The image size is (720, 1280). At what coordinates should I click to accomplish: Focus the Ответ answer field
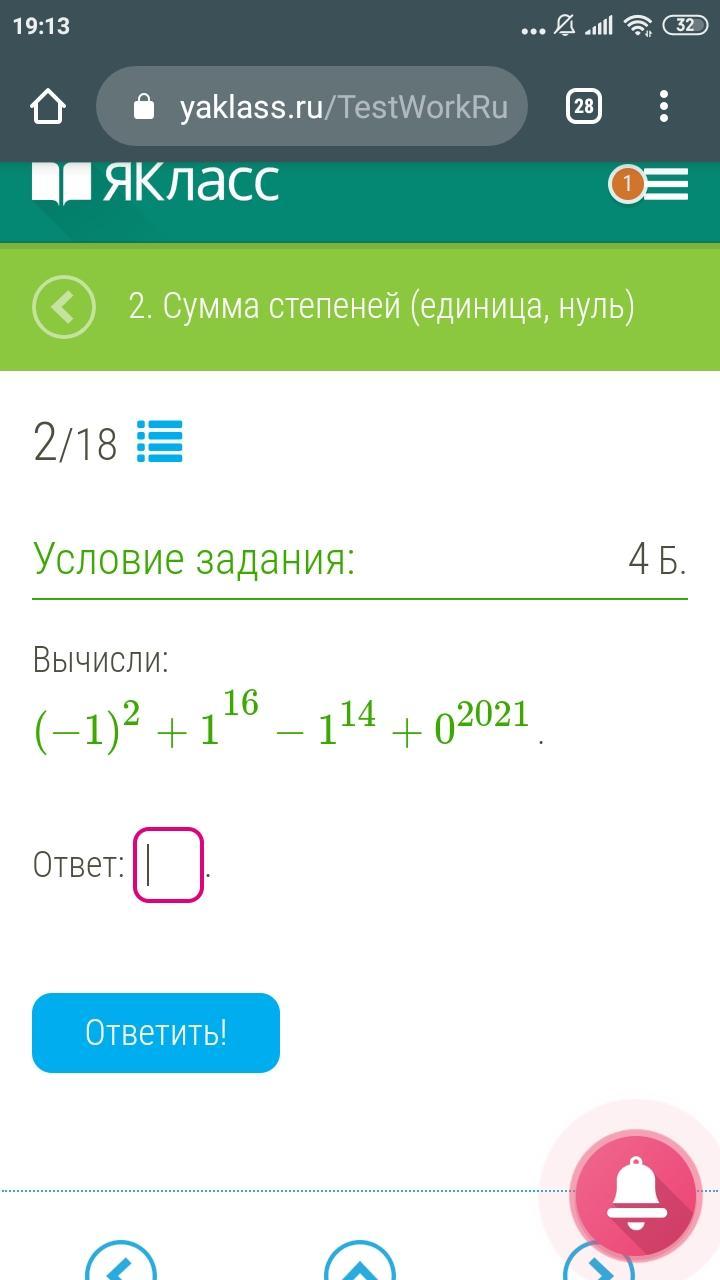168,865
